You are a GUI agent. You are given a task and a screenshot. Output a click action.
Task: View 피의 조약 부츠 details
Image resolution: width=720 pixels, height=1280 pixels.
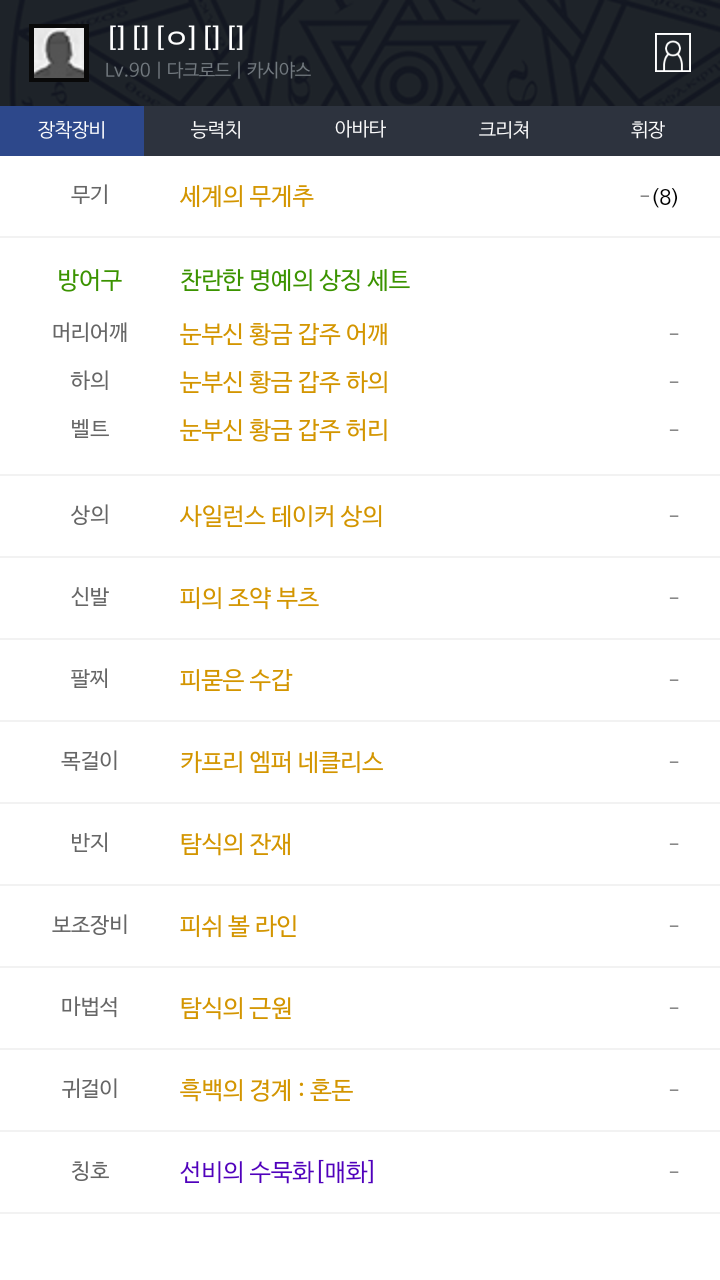[x=249, y=598]
